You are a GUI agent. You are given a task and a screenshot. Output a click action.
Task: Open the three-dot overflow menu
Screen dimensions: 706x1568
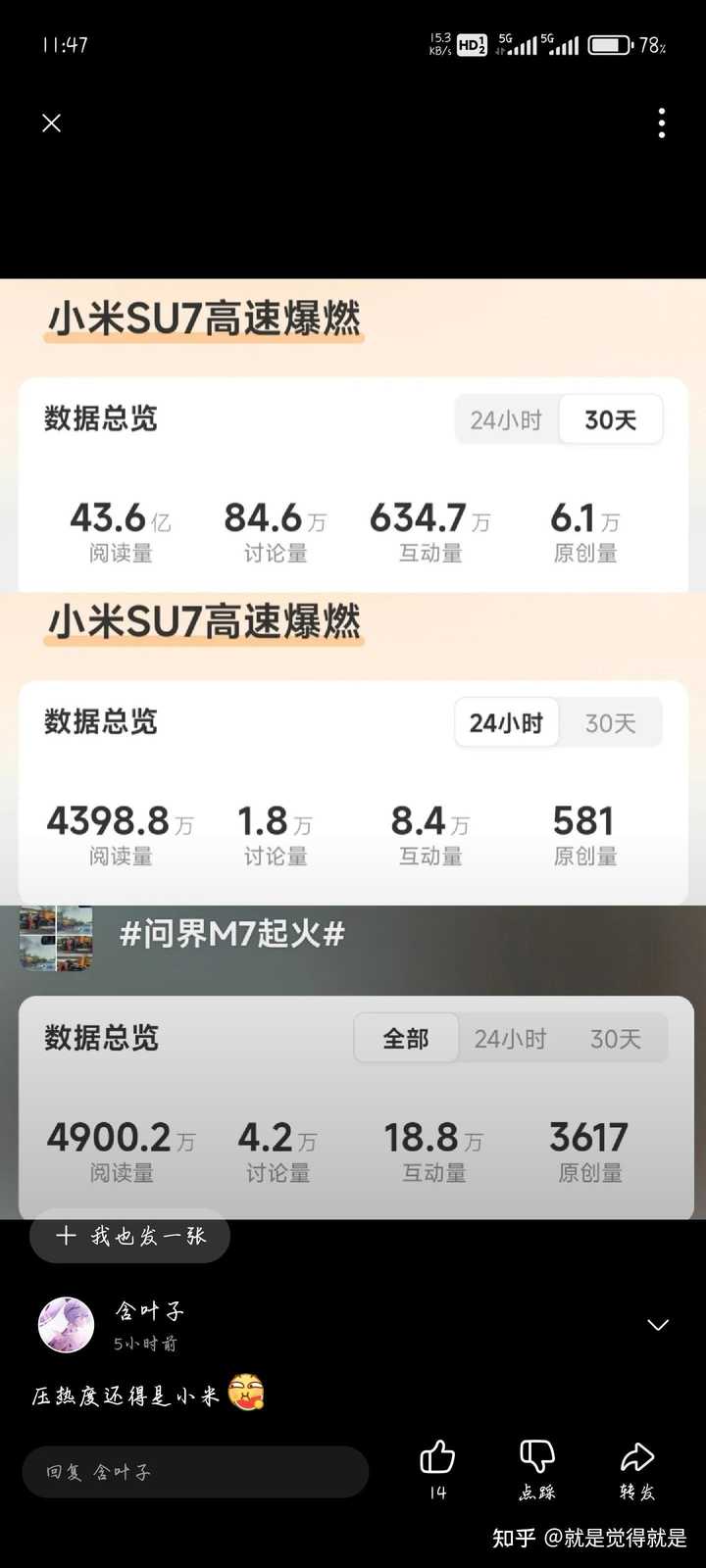pyautogui.click(x=662, y=123)
